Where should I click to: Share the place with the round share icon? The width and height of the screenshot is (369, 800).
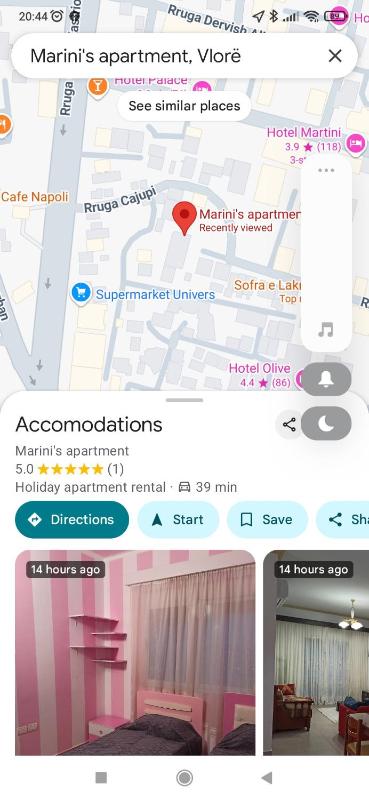pyautogui.click(x=289, y=424)
